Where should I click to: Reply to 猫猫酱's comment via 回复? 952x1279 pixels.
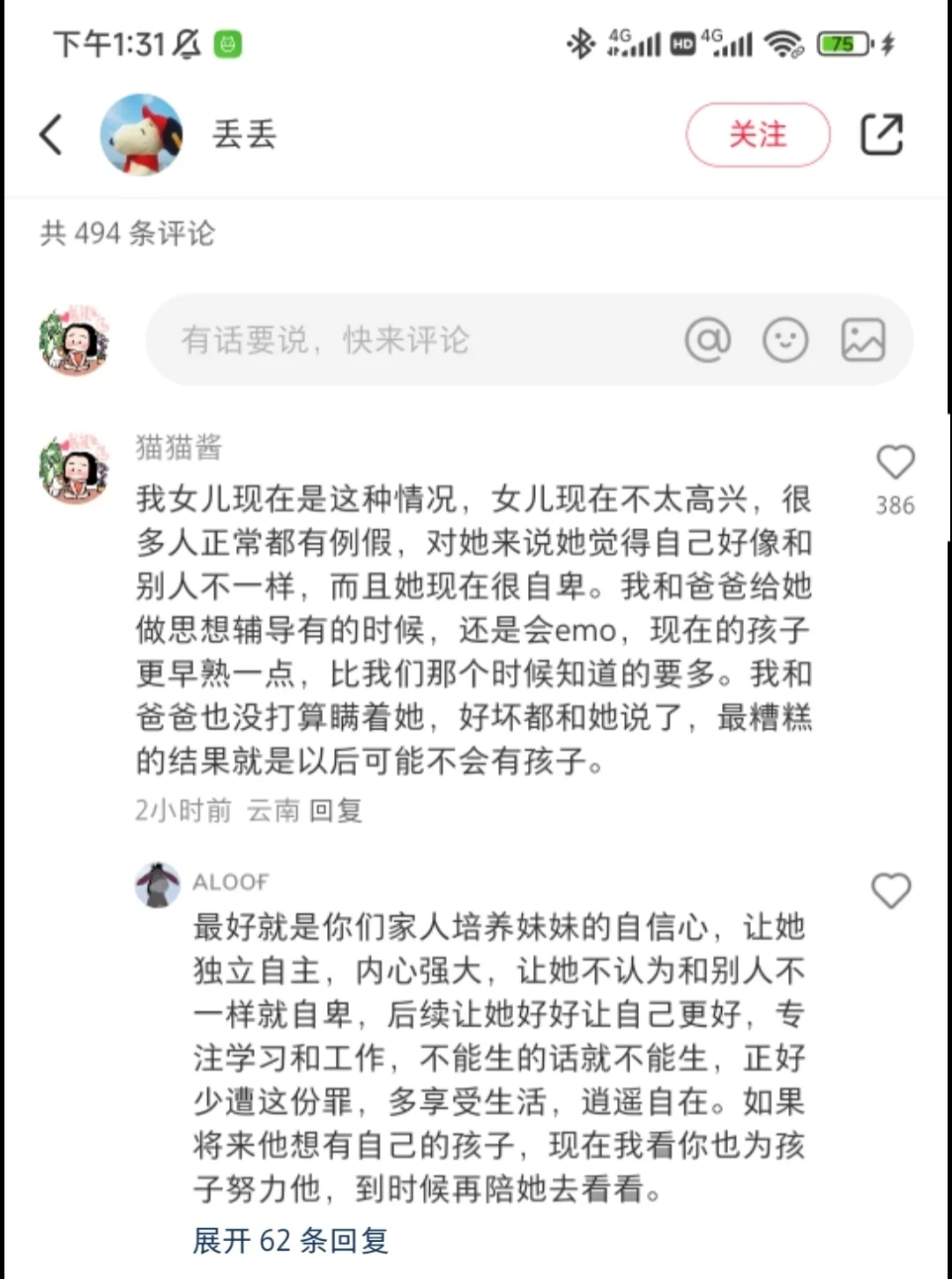(x=336, y=810)
